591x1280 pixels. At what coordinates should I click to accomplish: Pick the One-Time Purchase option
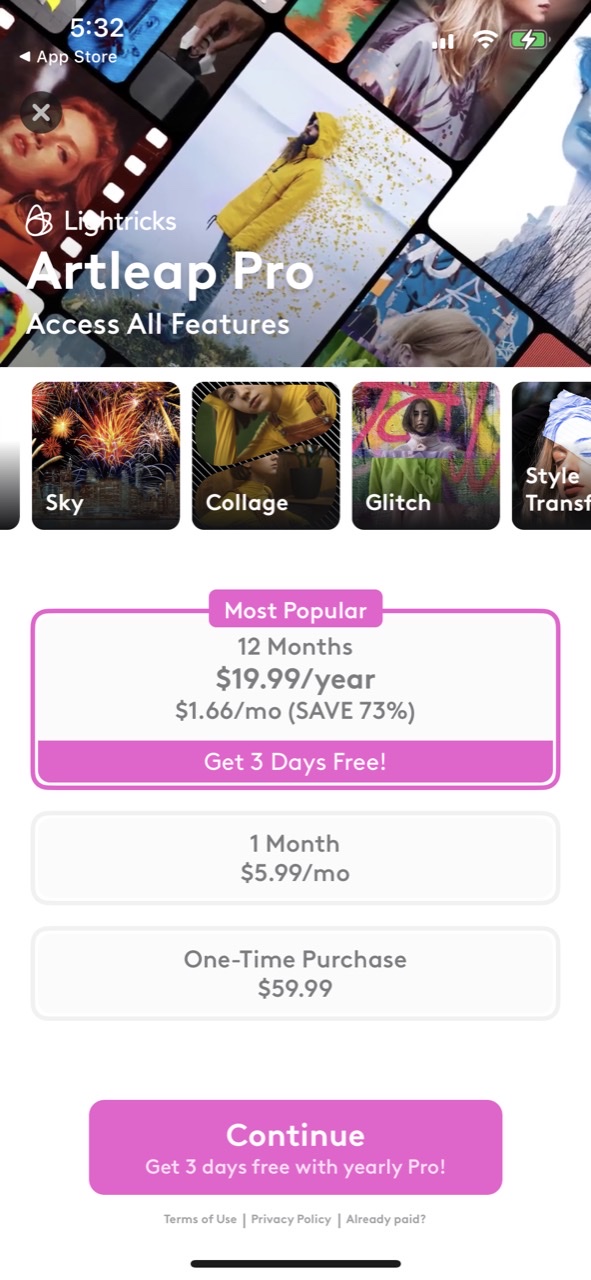[295, 974]
